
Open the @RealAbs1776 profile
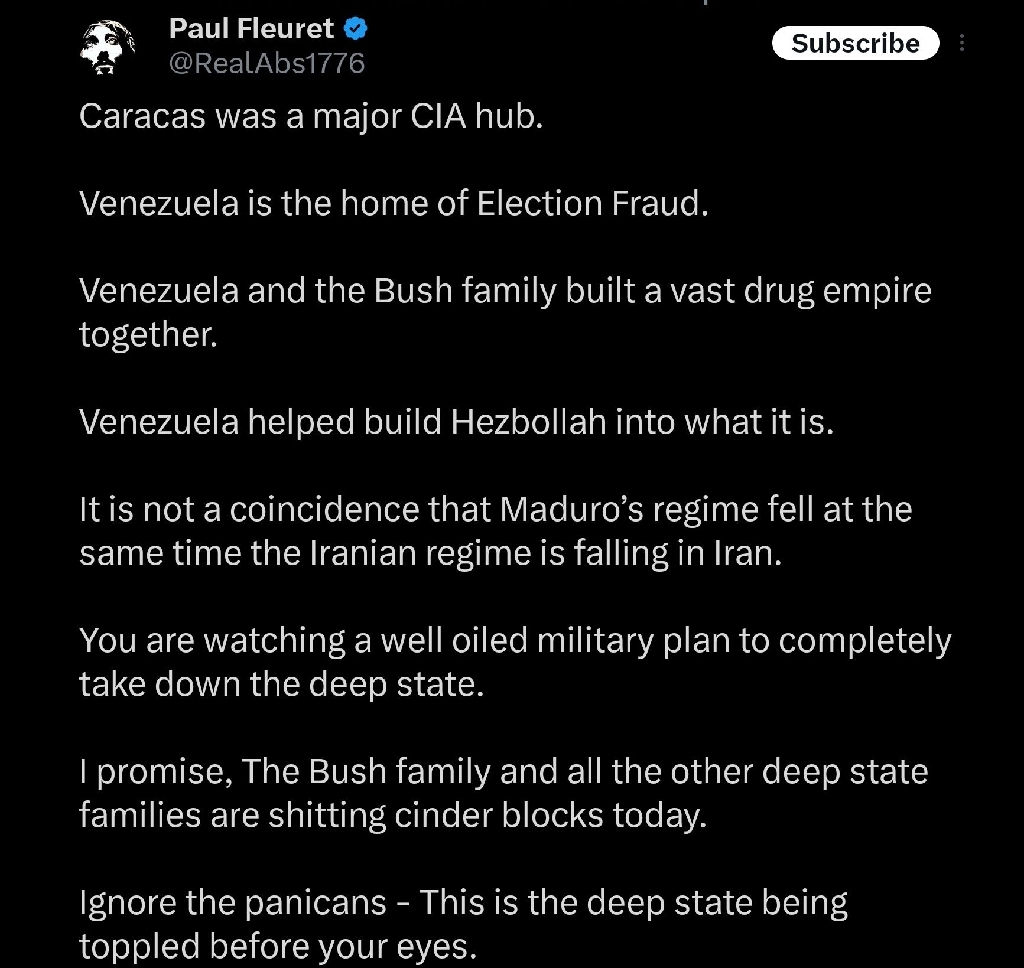266,63
